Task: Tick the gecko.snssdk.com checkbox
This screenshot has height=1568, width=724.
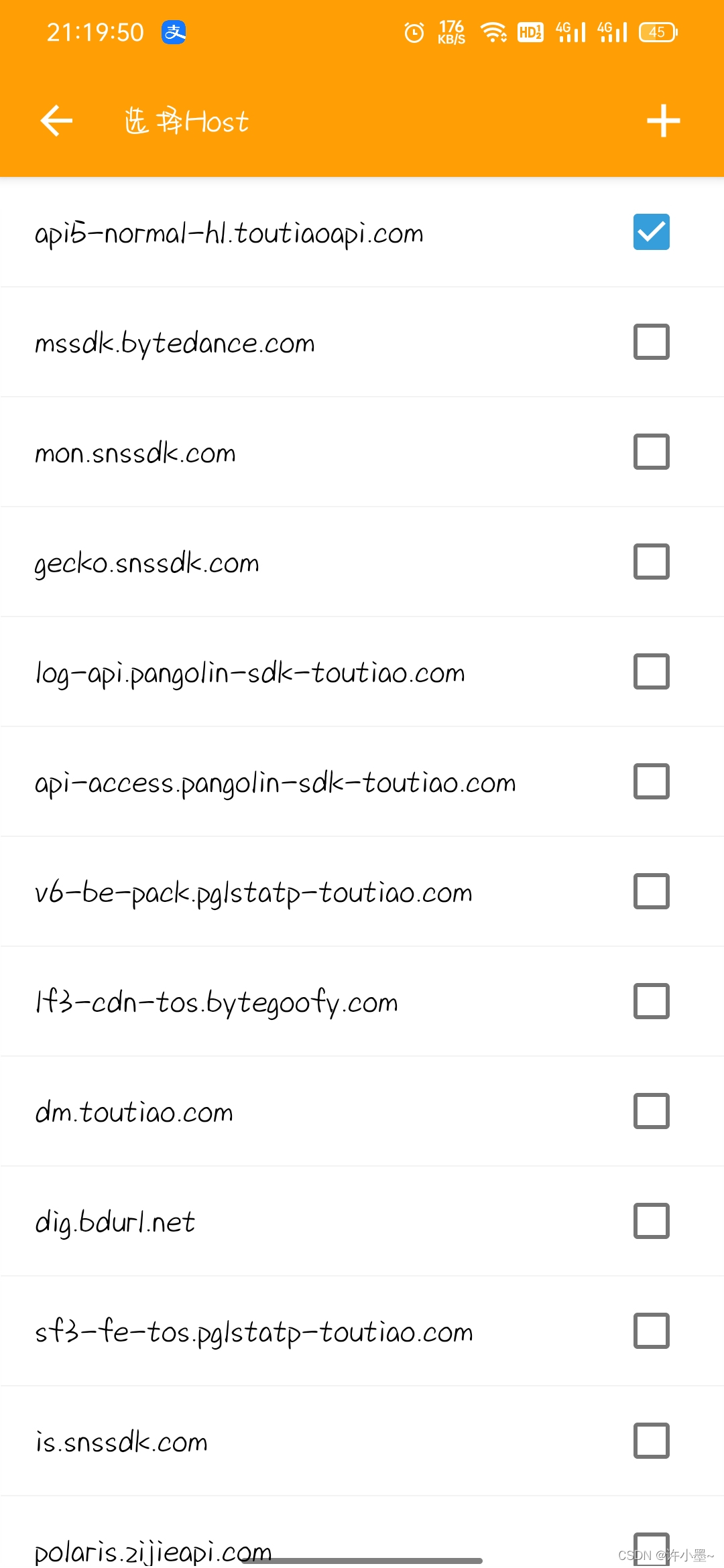Action: click(651, 562)
